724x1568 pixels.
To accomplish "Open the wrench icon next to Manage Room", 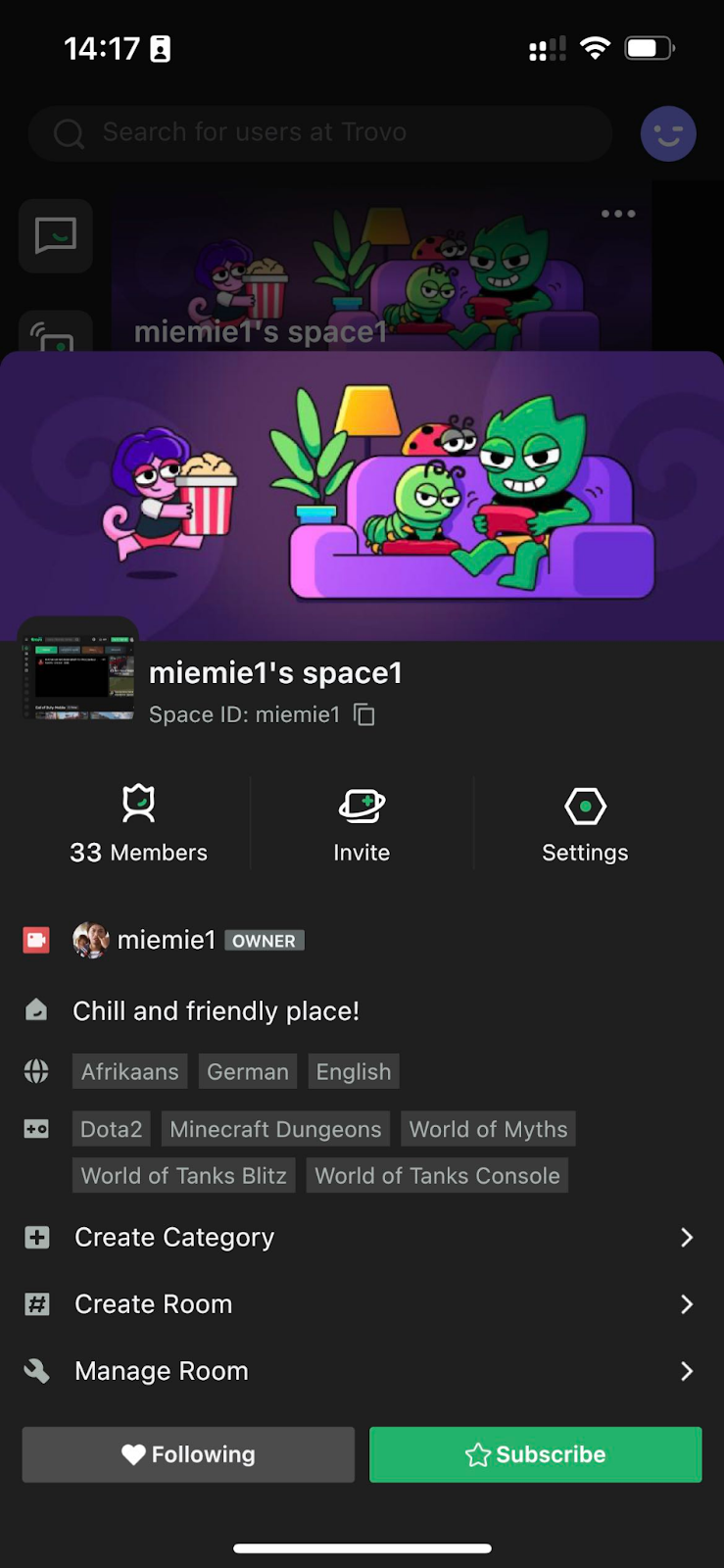I will point(36,1371).
